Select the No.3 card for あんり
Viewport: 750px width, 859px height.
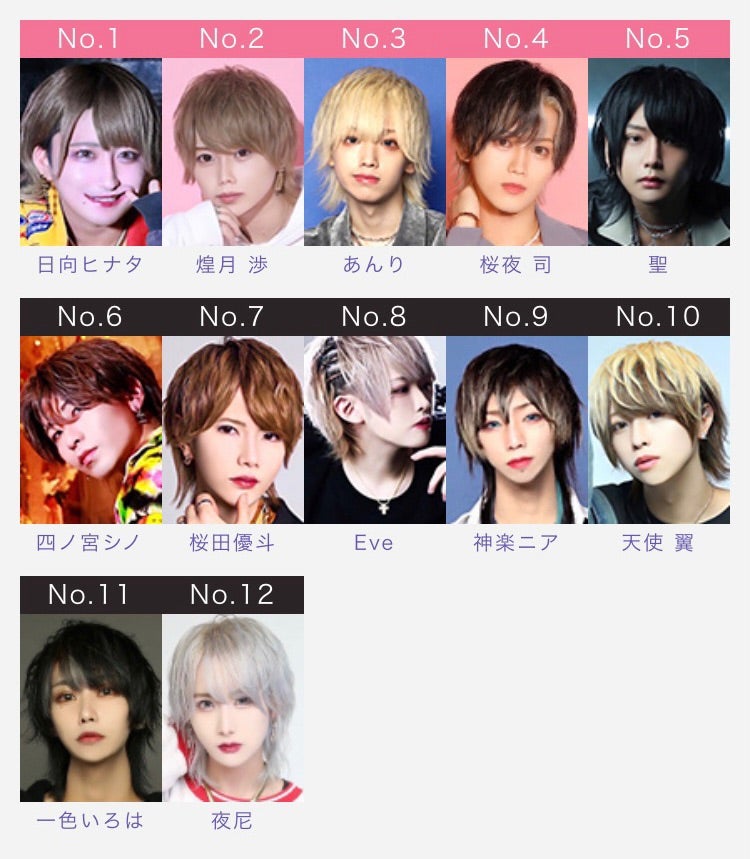pyautogui.click(x=374, y=152)
